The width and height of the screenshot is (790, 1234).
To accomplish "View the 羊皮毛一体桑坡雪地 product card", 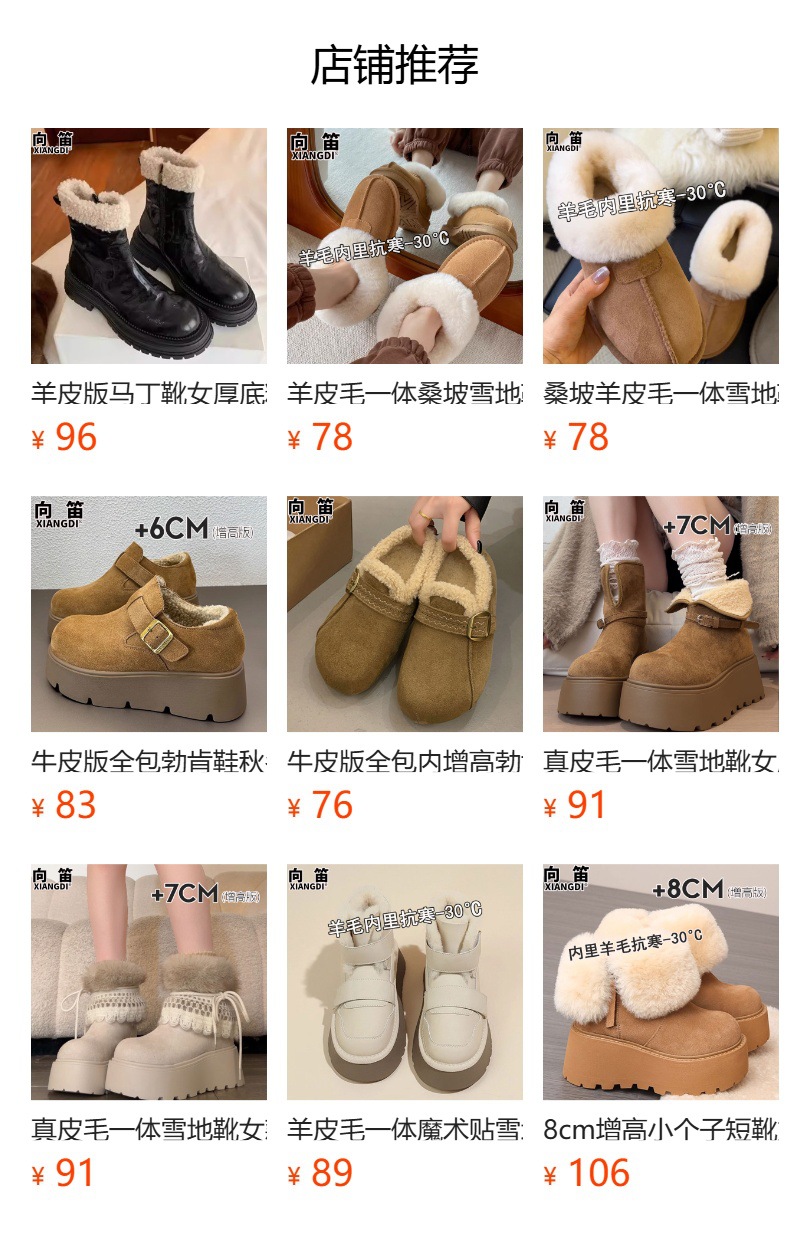I will (404, 246).
